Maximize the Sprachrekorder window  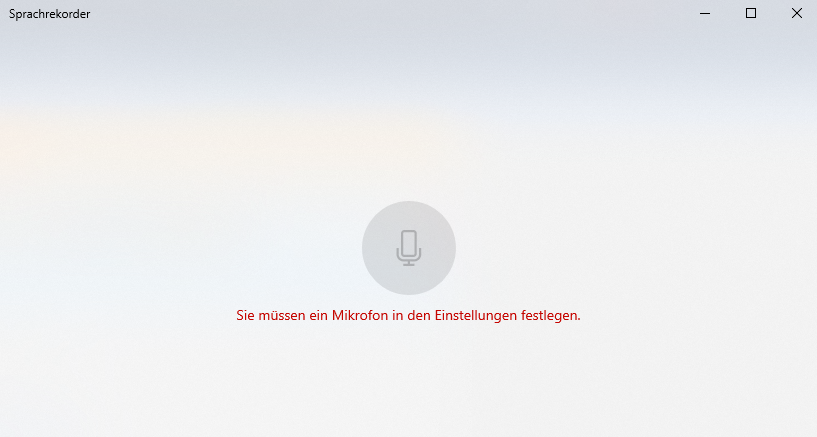pyautogui.click(x=751, y=14)
